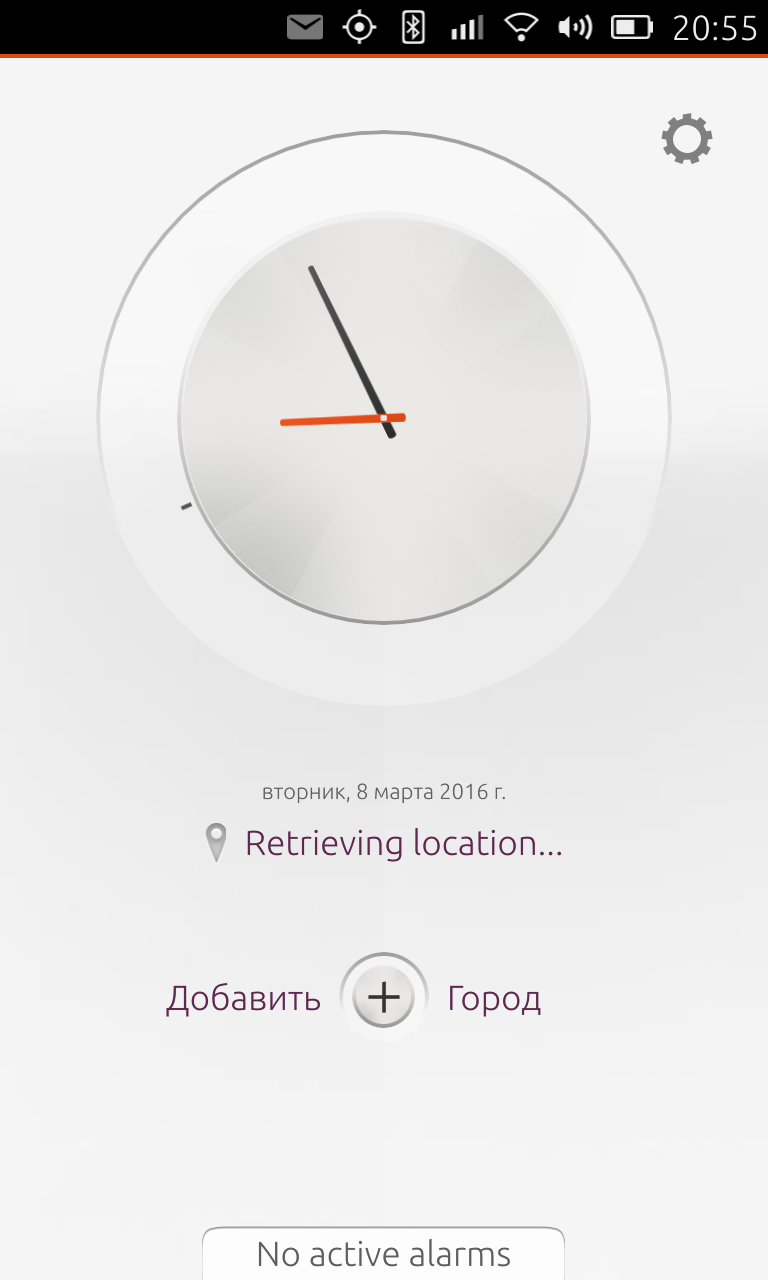Viewport: 768px width, 1280px height.
Task: Open the No active alarms panel
Action: pyautogui.click(x=384, y=1254)
